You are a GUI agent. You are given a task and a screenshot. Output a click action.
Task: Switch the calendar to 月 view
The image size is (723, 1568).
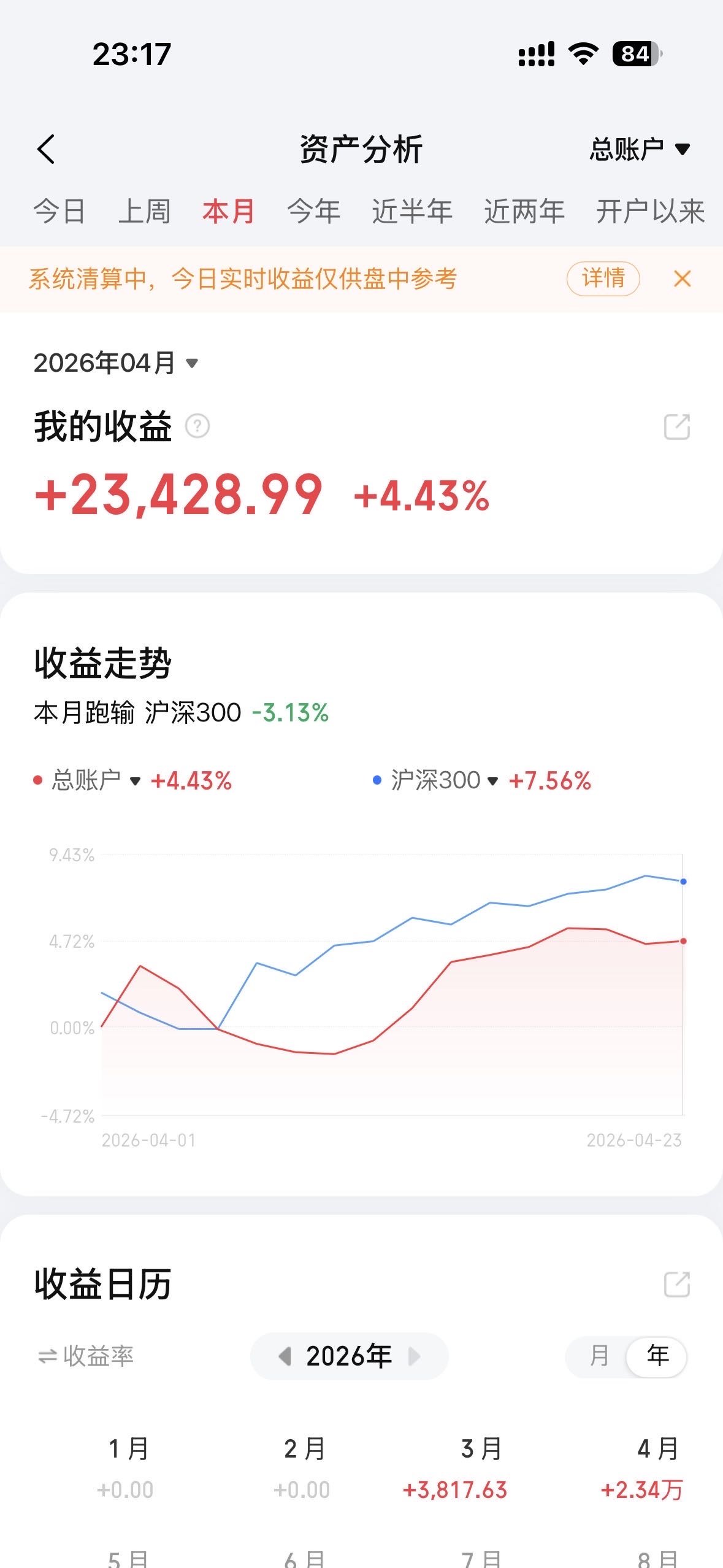[x=599, y=1356]
